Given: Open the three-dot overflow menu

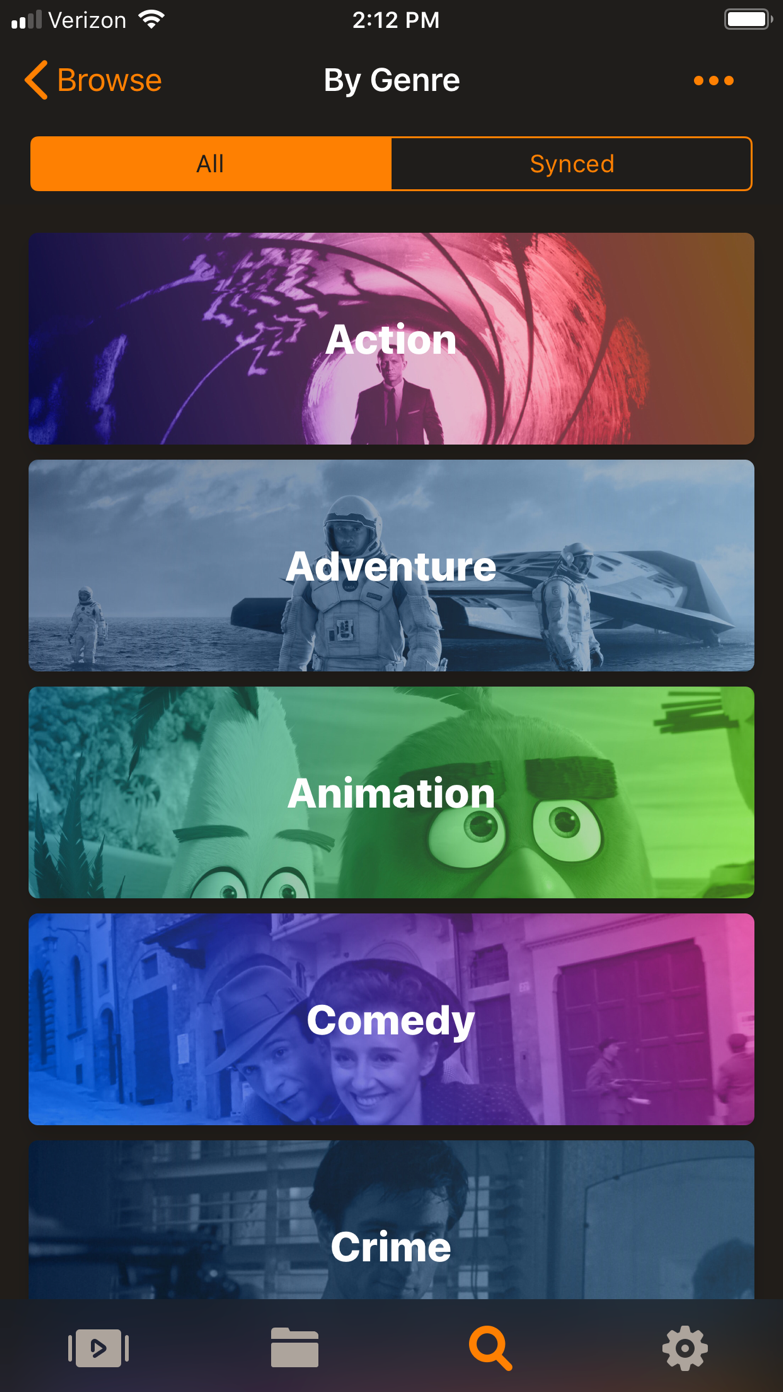Looking at the screenshot, I should coord(713,80).
